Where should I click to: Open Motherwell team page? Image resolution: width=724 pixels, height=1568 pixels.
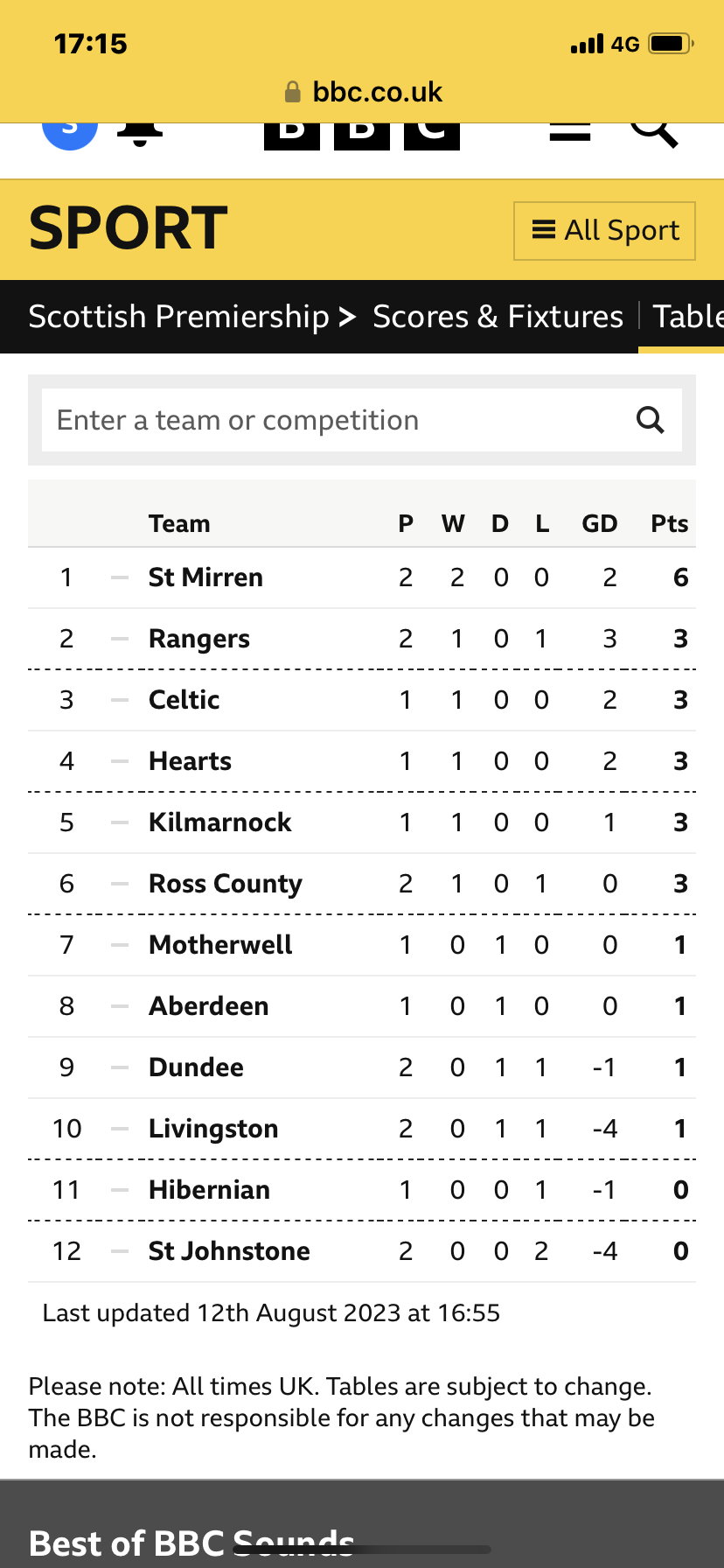[220, 945]
